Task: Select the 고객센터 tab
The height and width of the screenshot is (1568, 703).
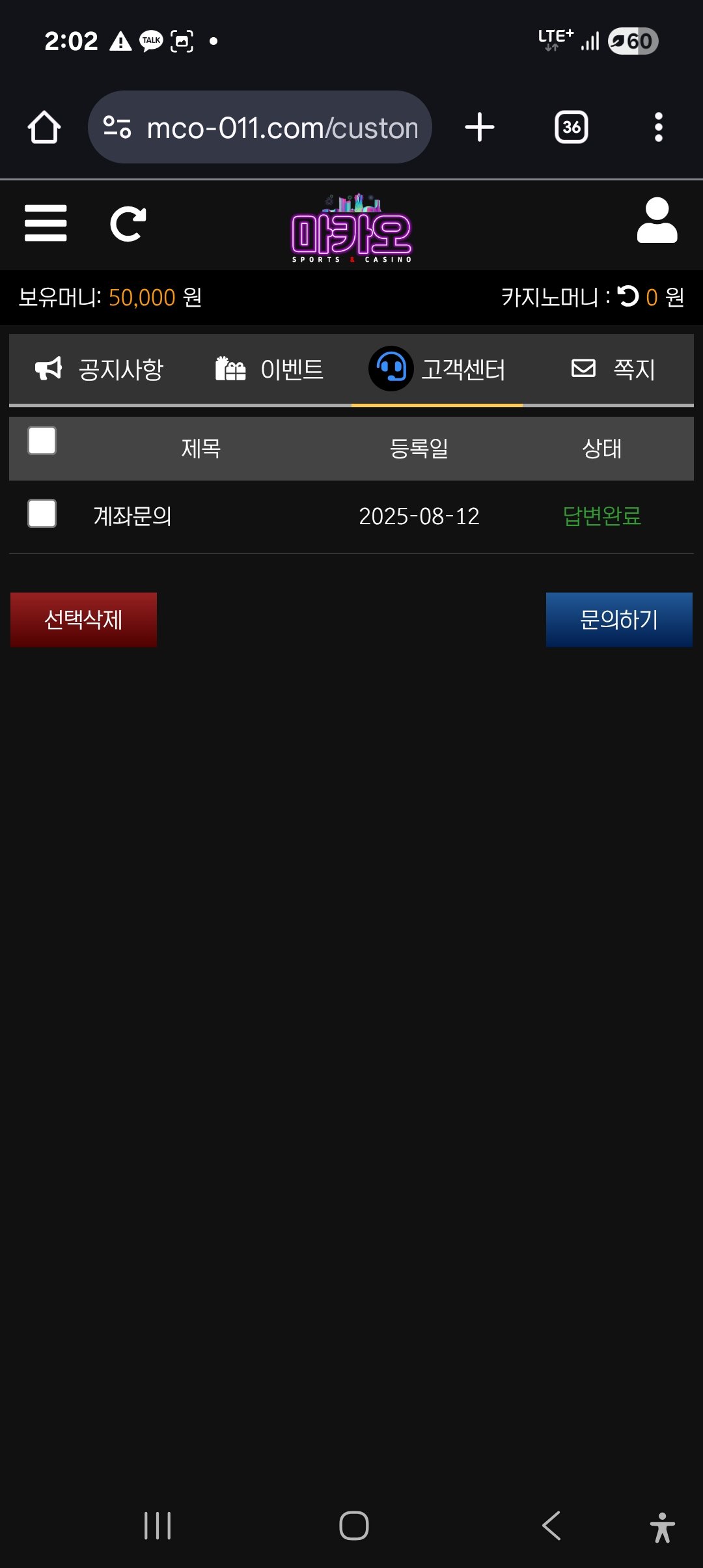Action: 437,369
